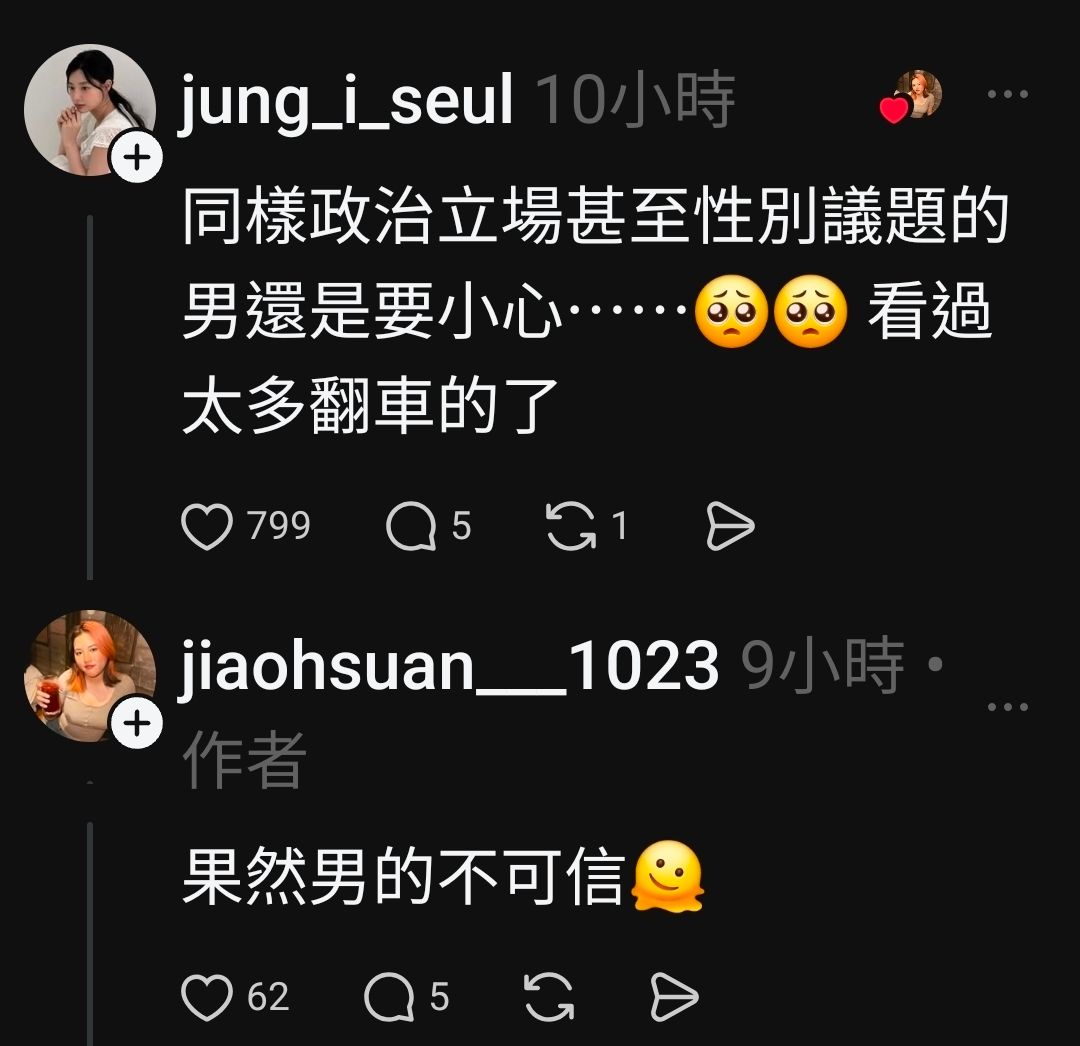
Task: Share jiaohsuan___1023's reply
Action: point(674,997)
